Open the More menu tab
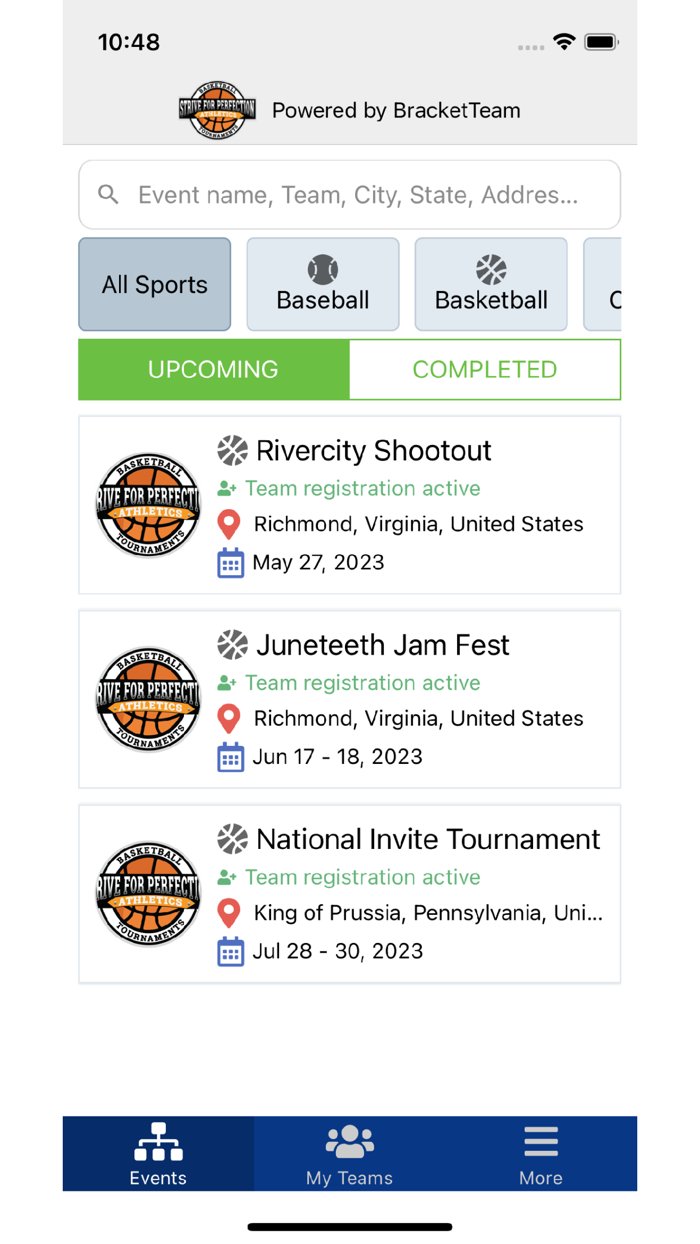The image size is (700, 1244). tap(541, 1154)
